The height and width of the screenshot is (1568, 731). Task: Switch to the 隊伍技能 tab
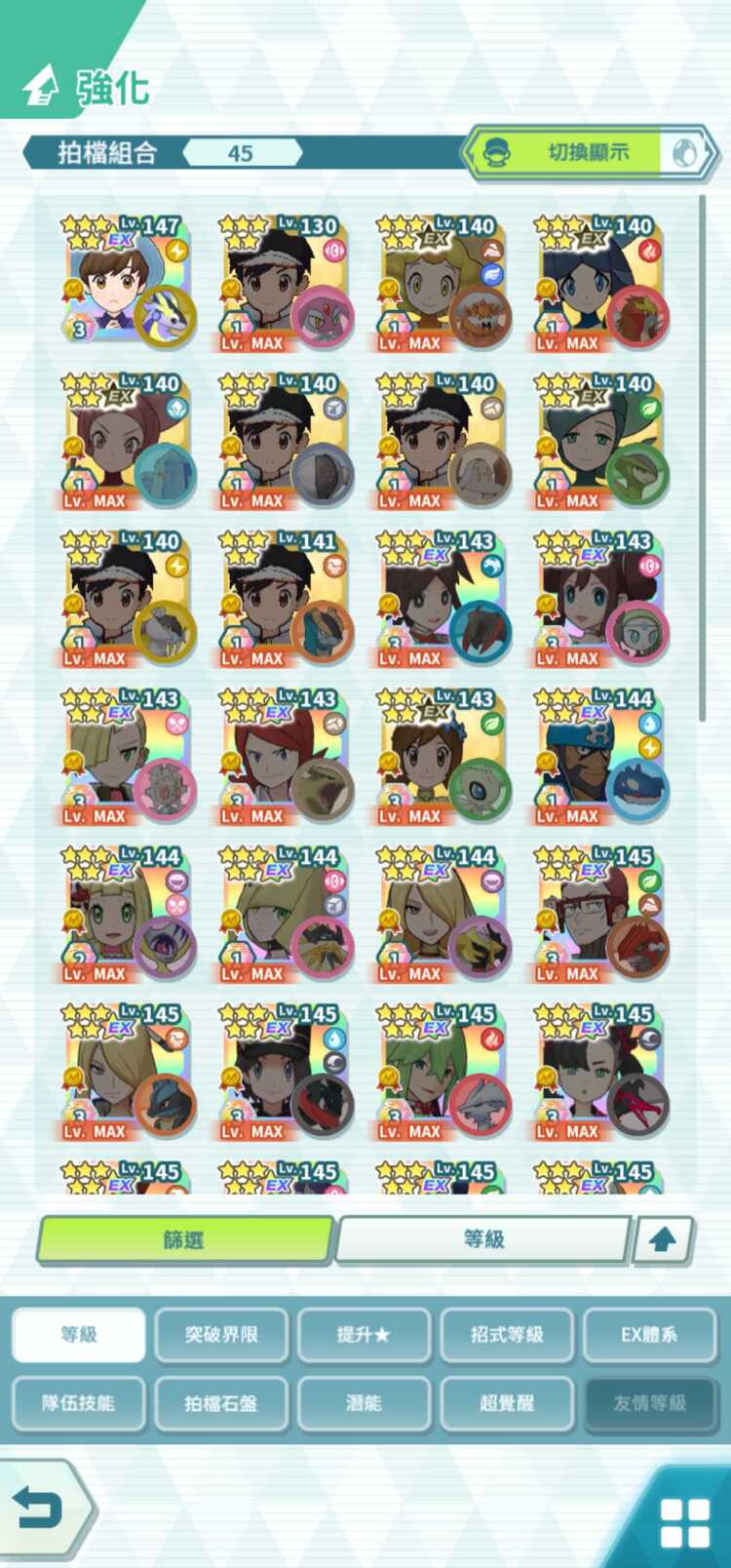[x=79, y=1403]
